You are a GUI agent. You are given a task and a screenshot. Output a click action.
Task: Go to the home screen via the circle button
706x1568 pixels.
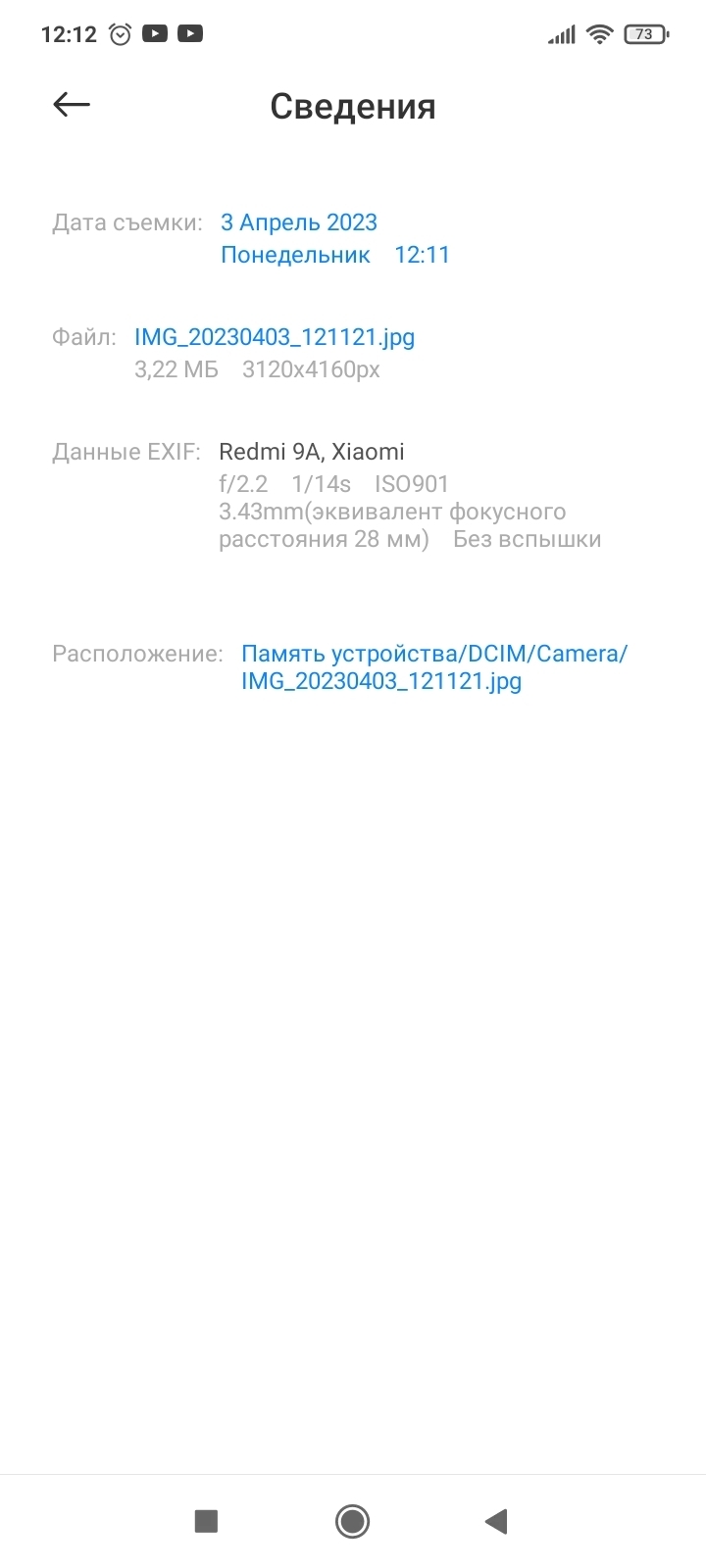352,1521
